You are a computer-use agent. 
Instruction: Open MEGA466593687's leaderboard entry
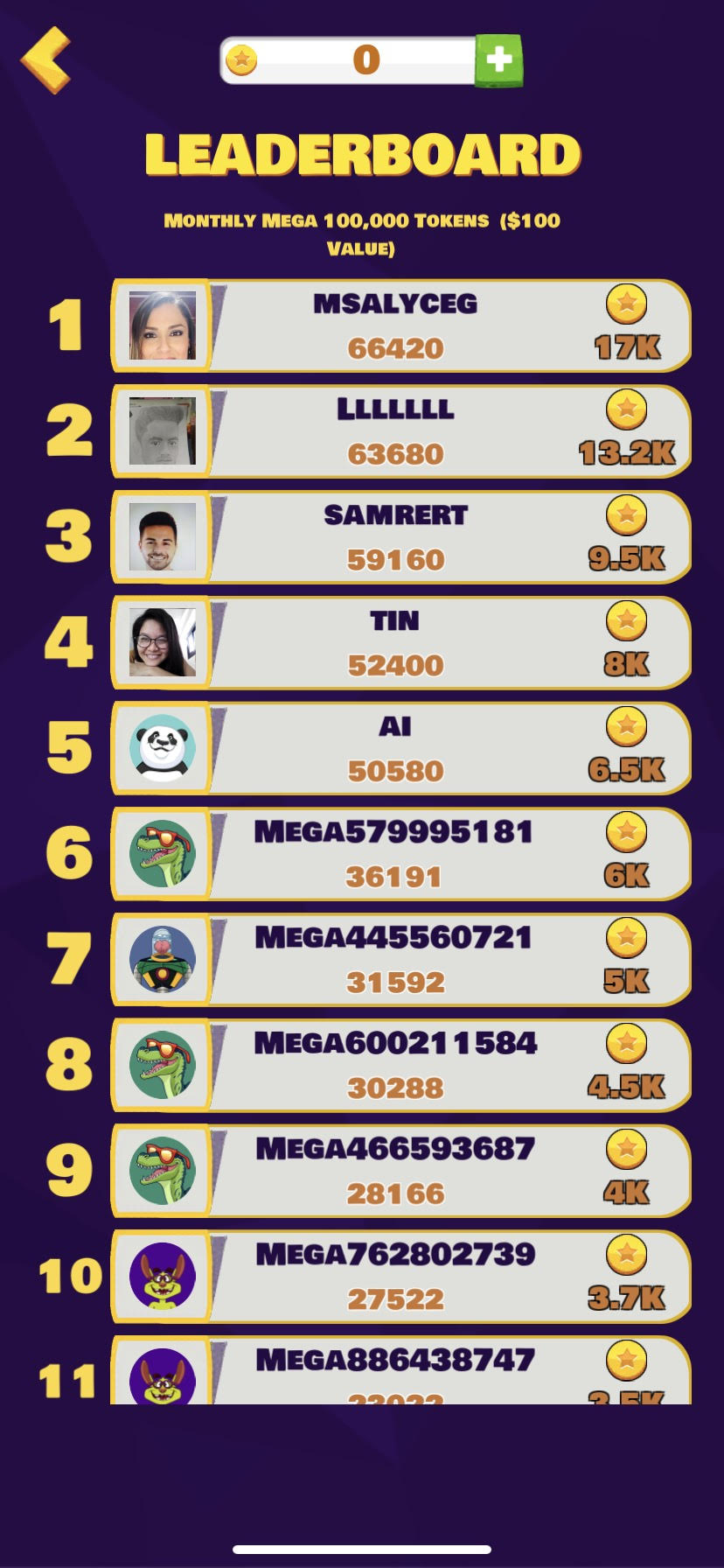(x=400, y=1172)
